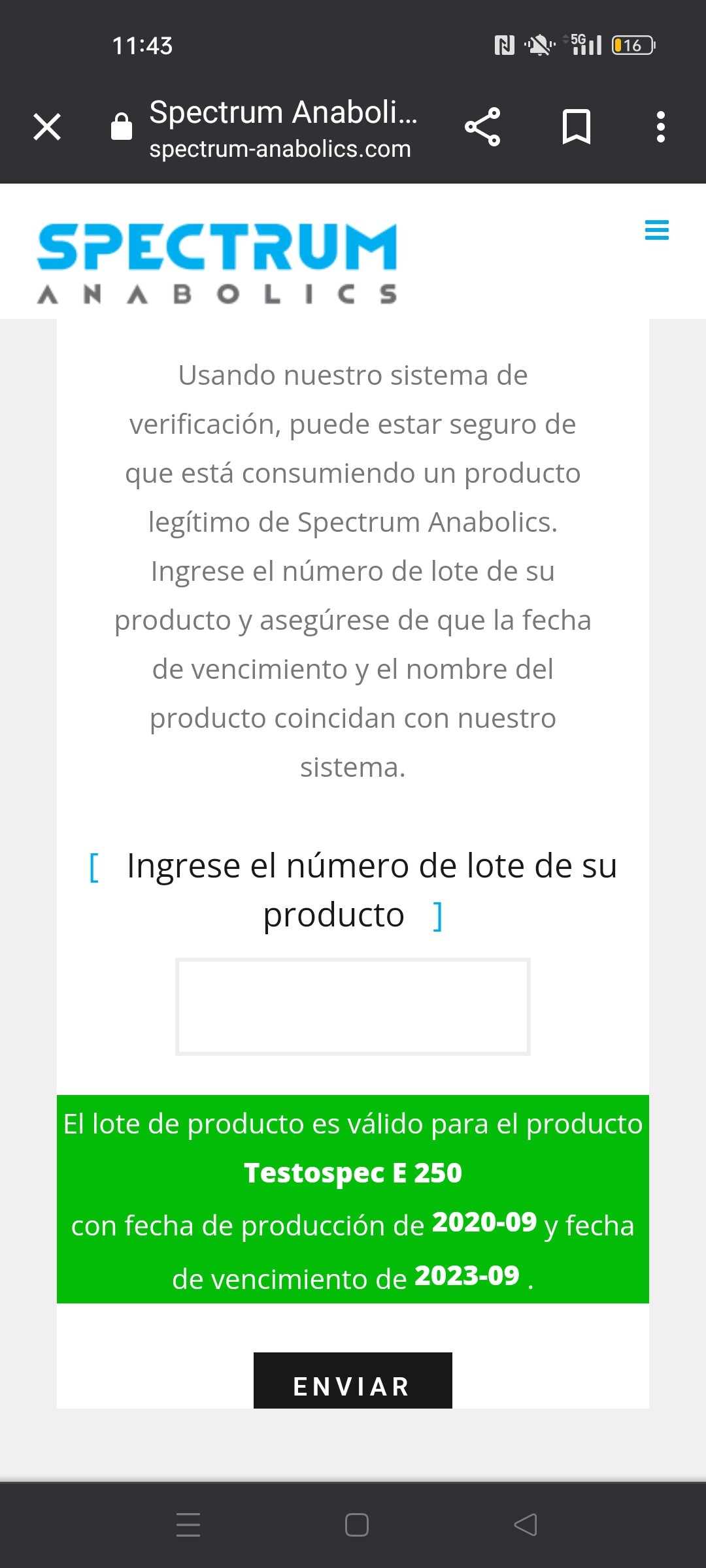Close the browser tab with the X

(47, 127)
